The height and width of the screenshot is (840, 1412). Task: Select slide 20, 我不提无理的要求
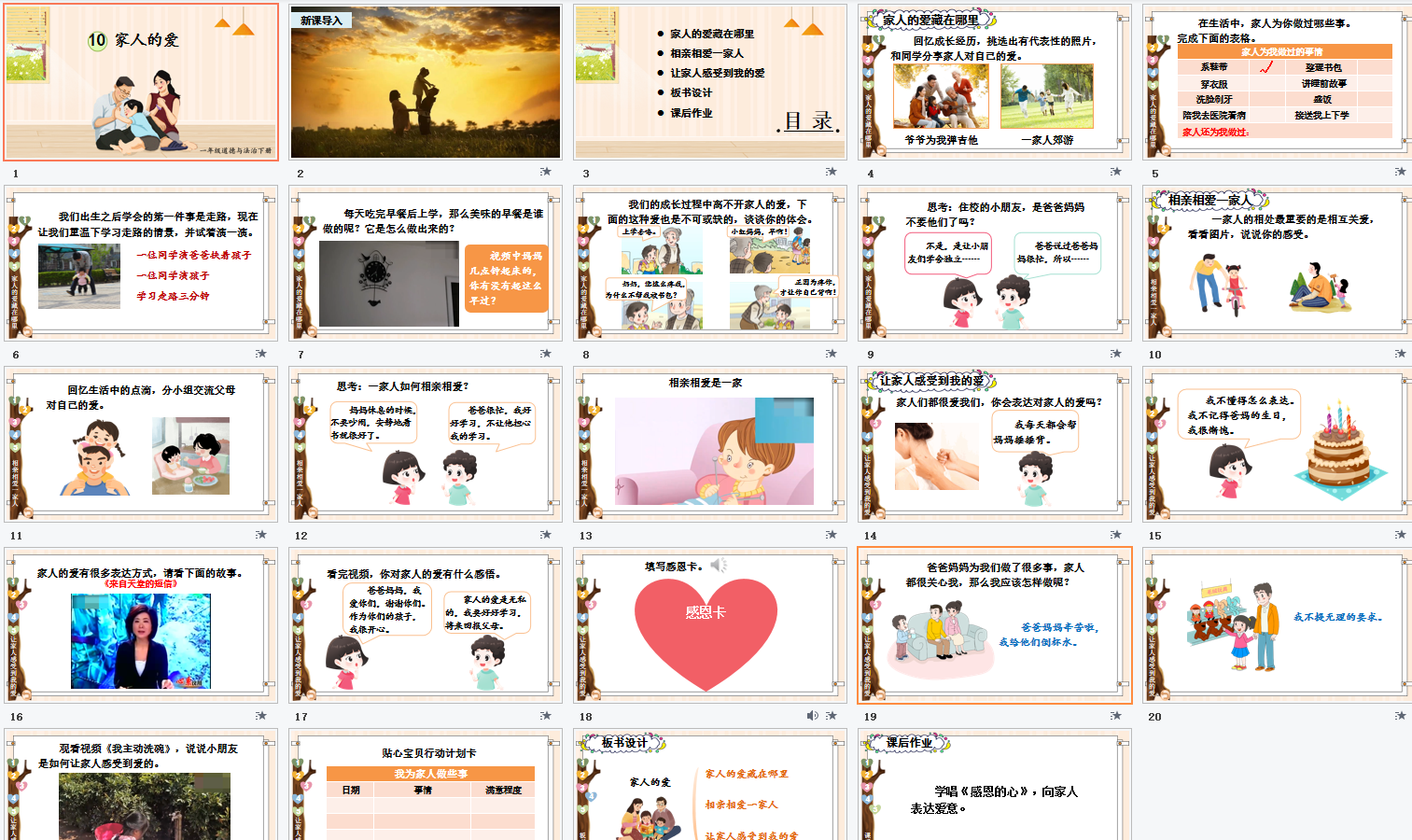click(1279, 625)
